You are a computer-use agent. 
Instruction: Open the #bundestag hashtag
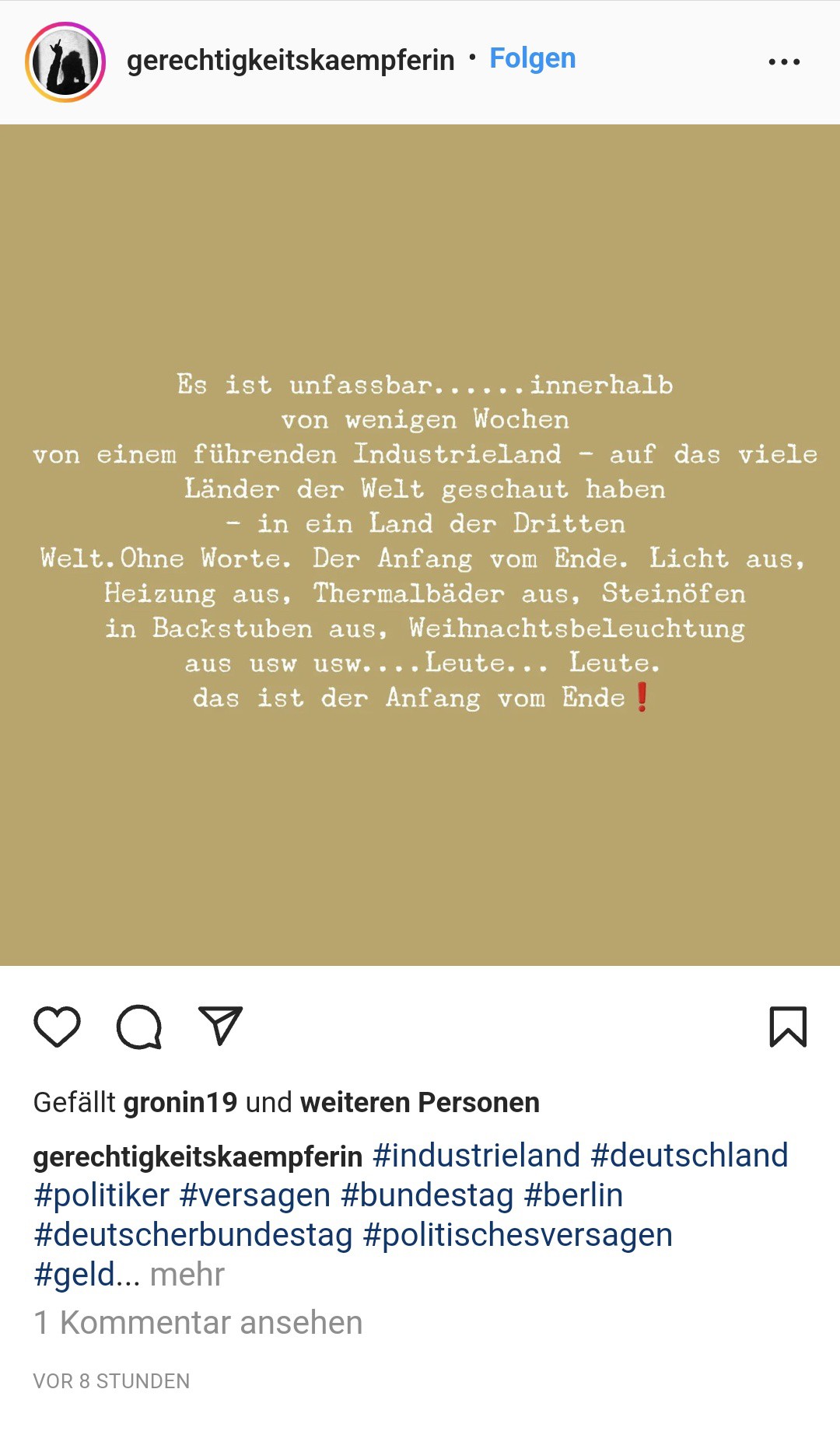(x=427, y=1195)
